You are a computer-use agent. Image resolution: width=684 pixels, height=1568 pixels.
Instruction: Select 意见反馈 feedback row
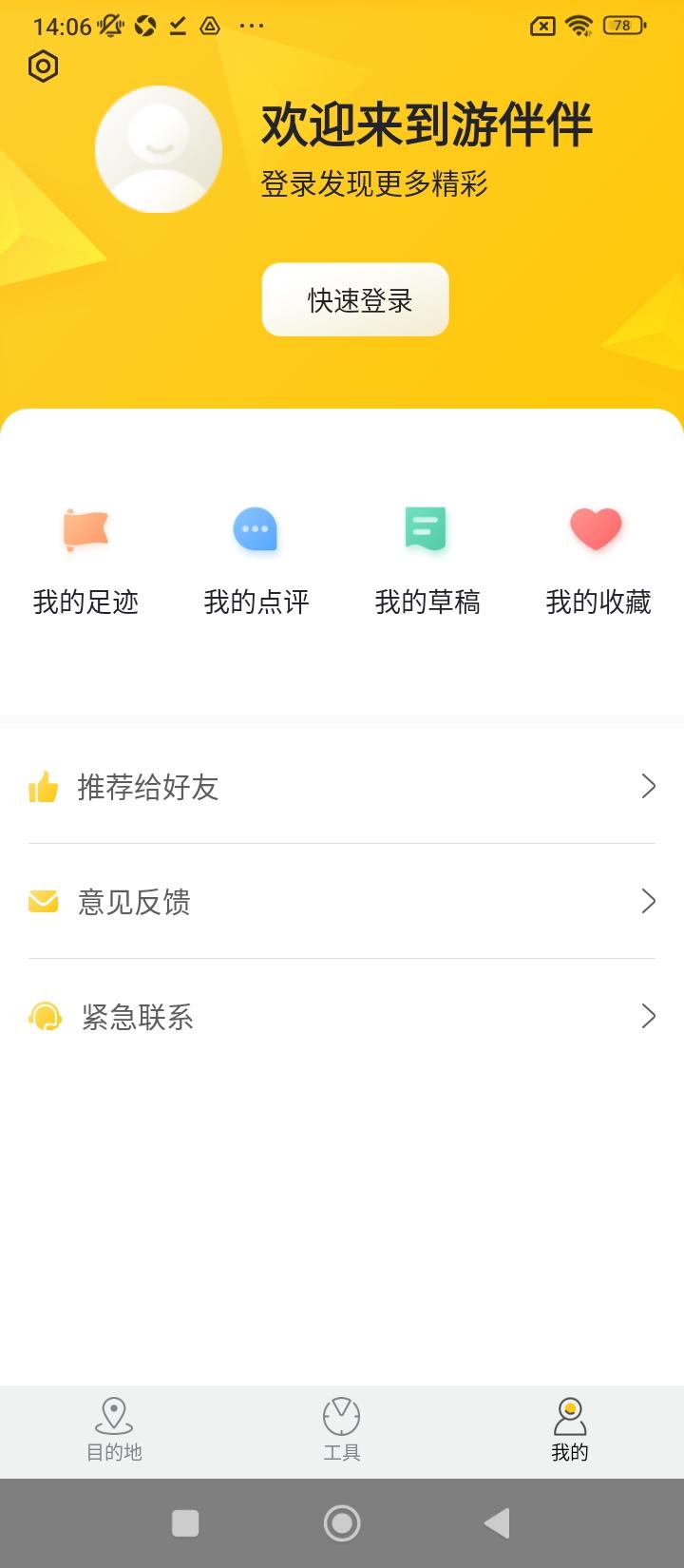342,901
